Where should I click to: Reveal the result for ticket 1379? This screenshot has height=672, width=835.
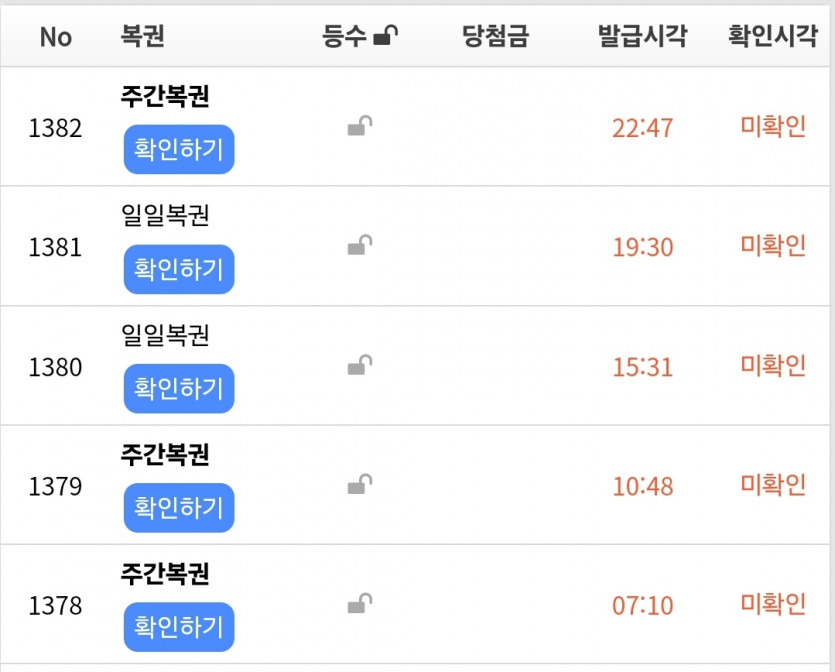pos(179,507)
